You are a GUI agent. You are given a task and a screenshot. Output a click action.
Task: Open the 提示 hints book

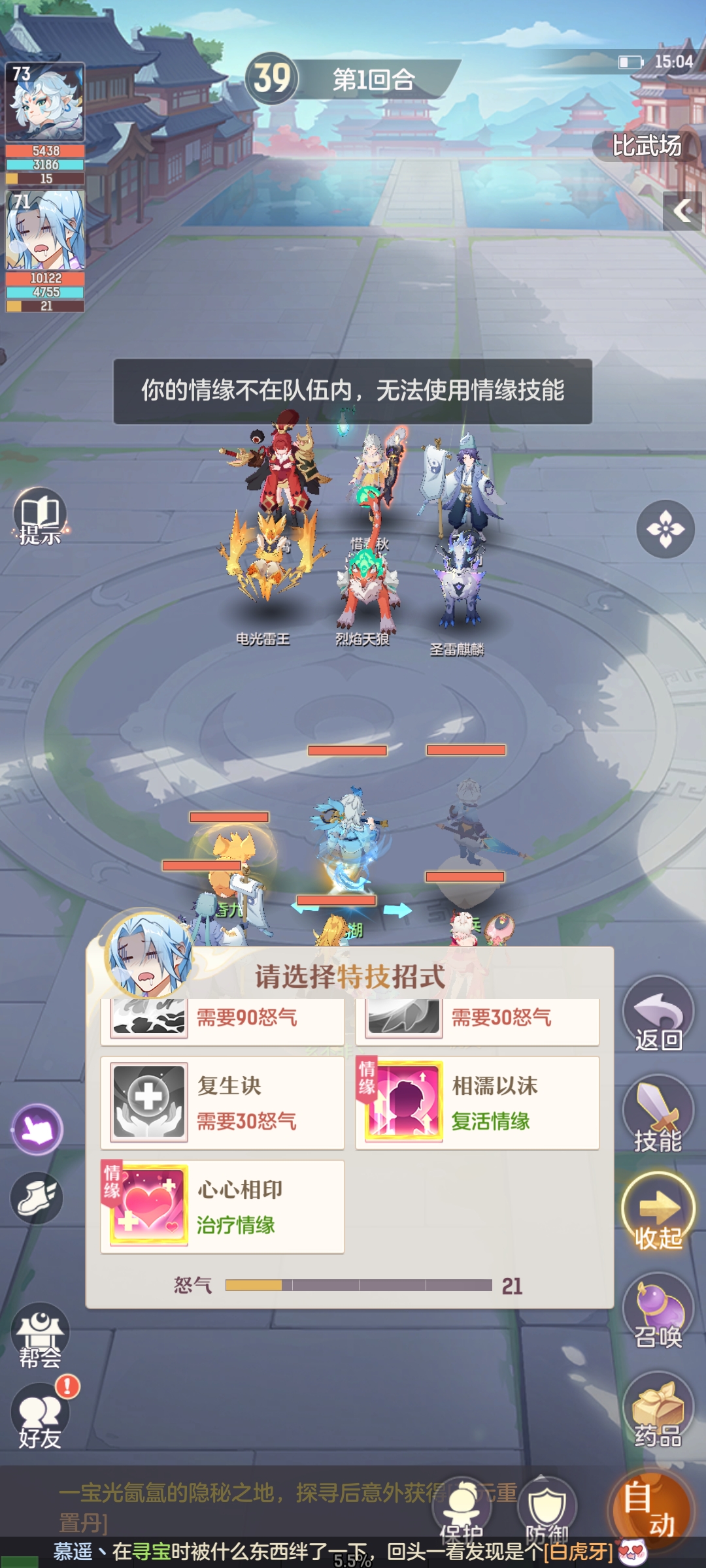[x=40, y=517]
